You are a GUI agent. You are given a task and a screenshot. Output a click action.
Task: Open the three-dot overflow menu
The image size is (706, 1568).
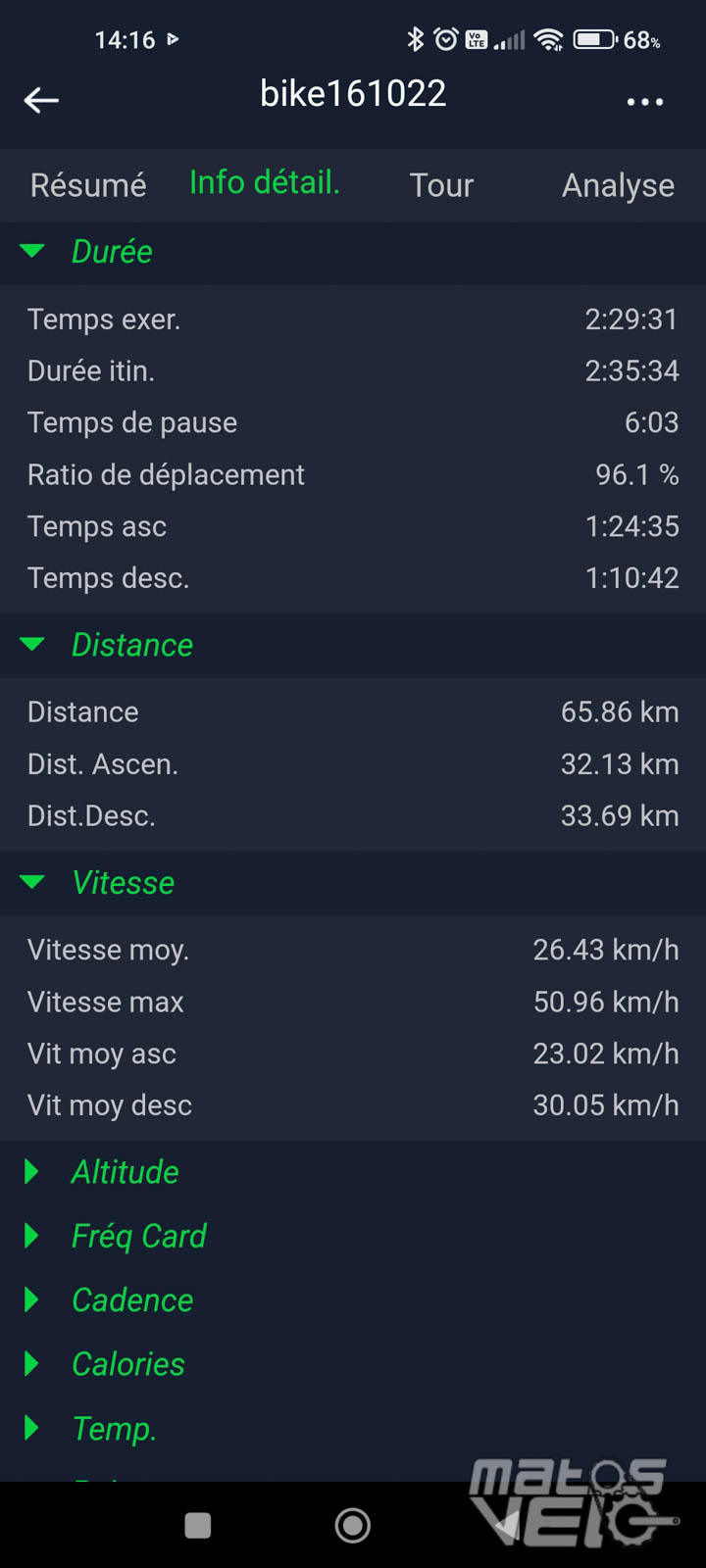(645, 101)
